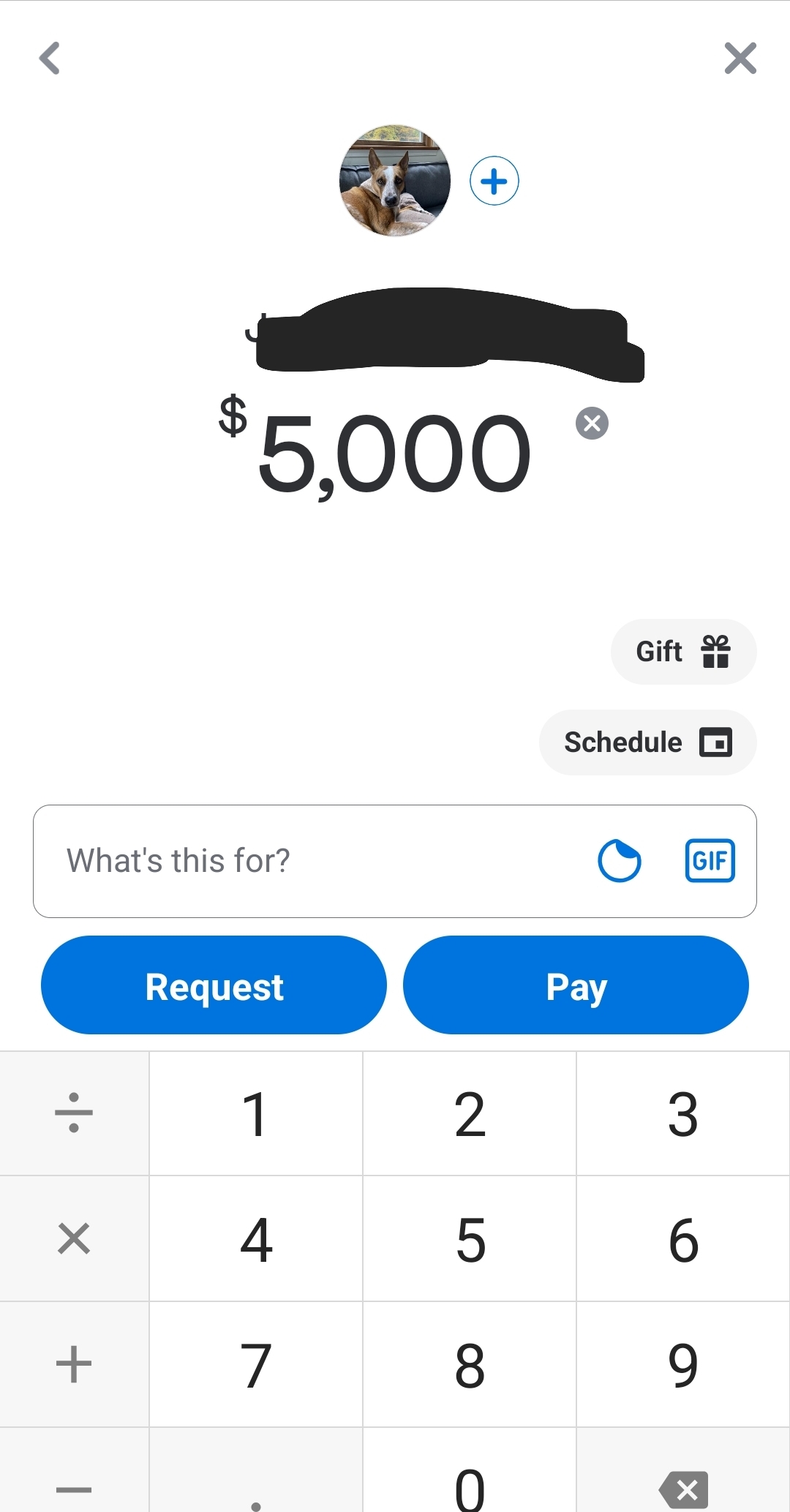Enter digit 7 on the keypad
790x1512 pixels.
pos(255,1365)
